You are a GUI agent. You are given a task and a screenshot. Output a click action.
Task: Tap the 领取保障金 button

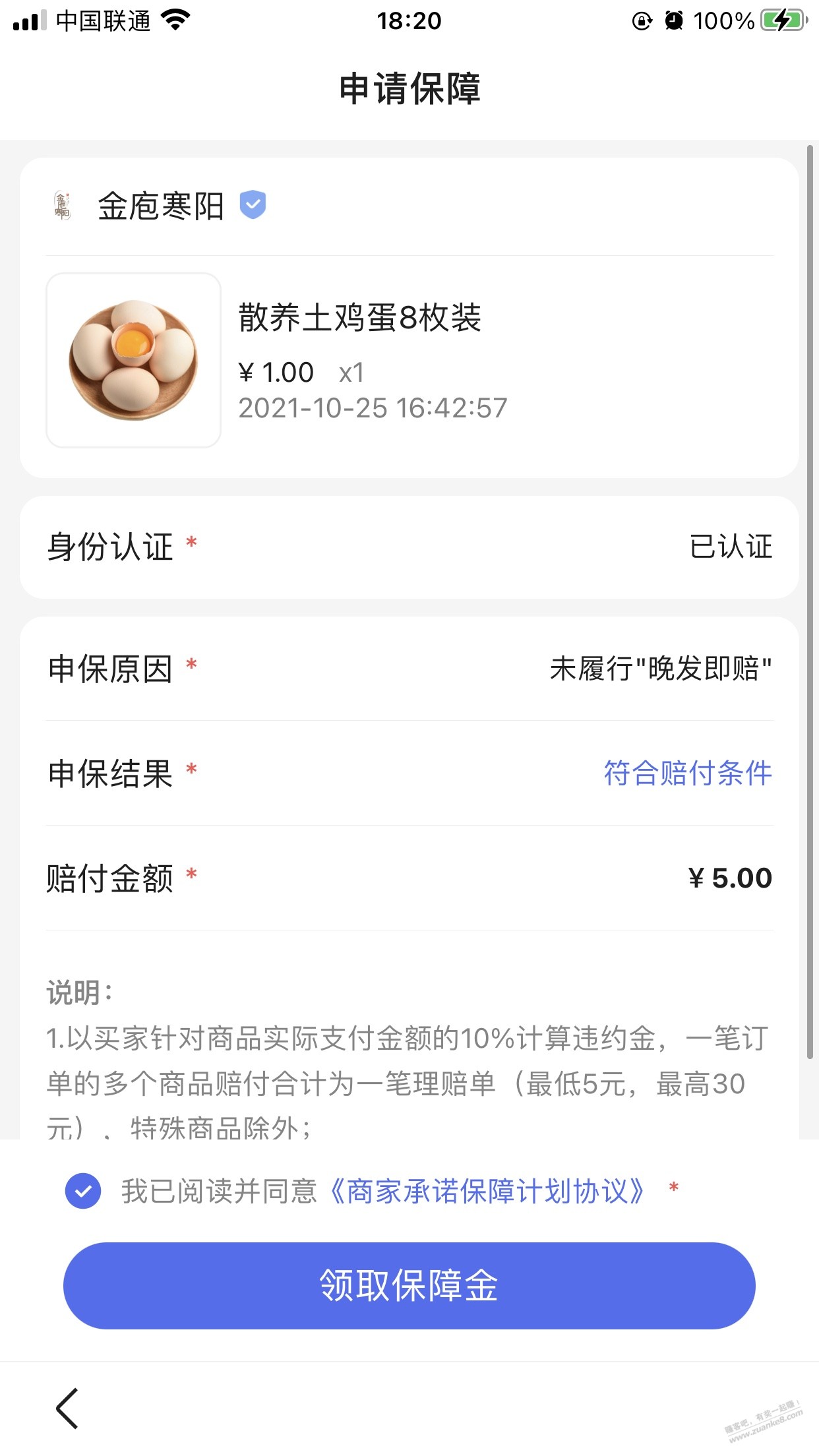[x=409, y=1285]
